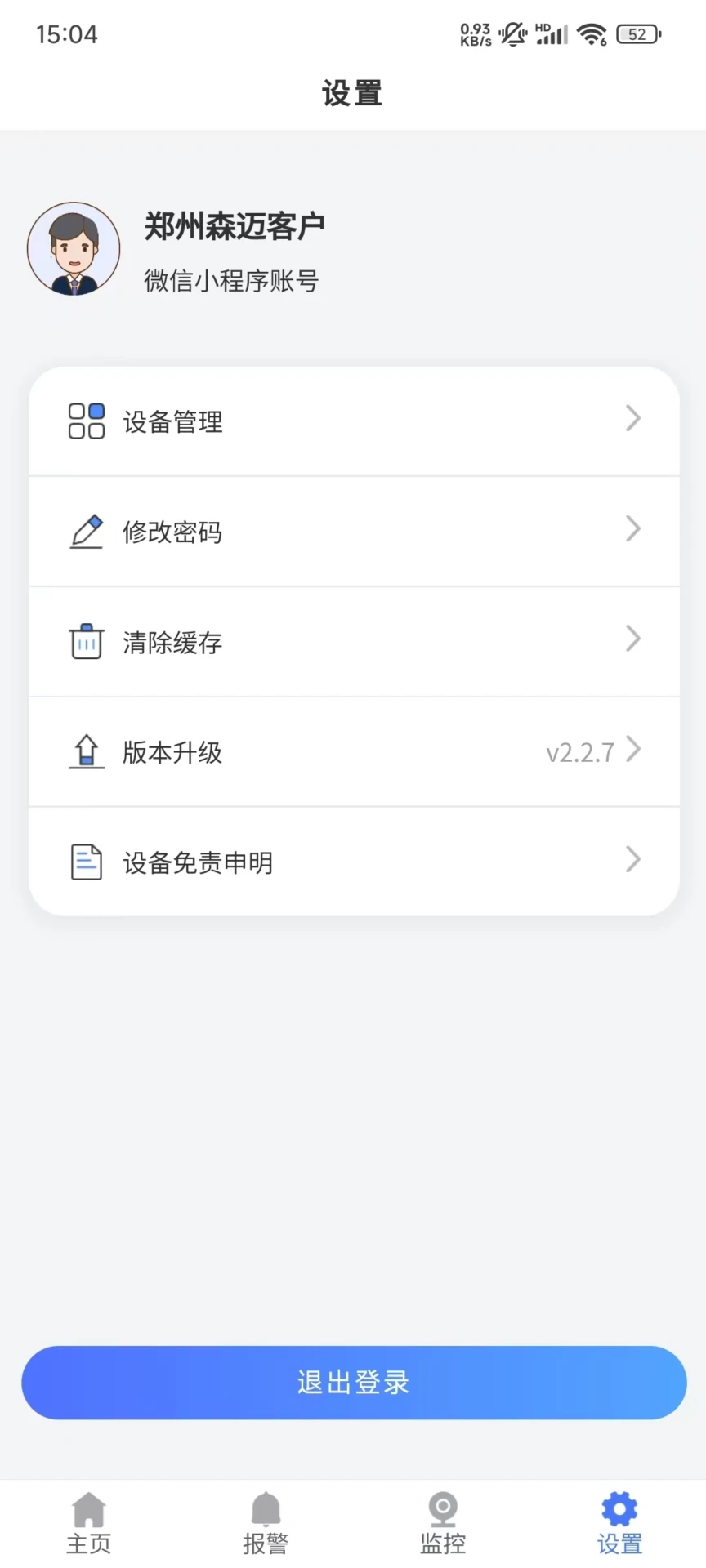The height and width of the screenshot is (1568, 706).
Task: Select the pencil icon for 修改密码
Action: click(86, 531)
